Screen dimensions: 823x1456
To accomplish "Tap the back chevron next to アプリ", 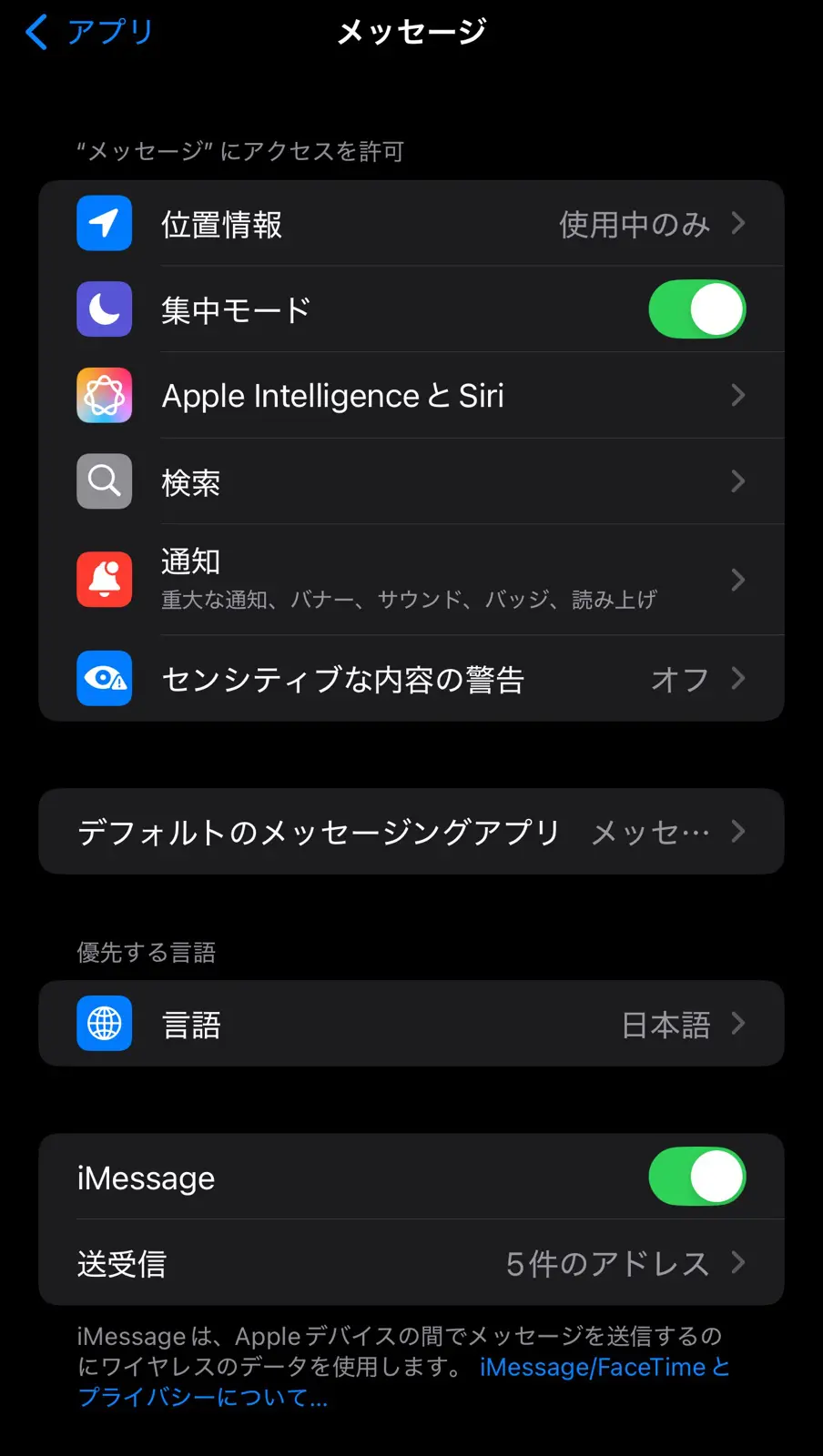I will (35, 30).
